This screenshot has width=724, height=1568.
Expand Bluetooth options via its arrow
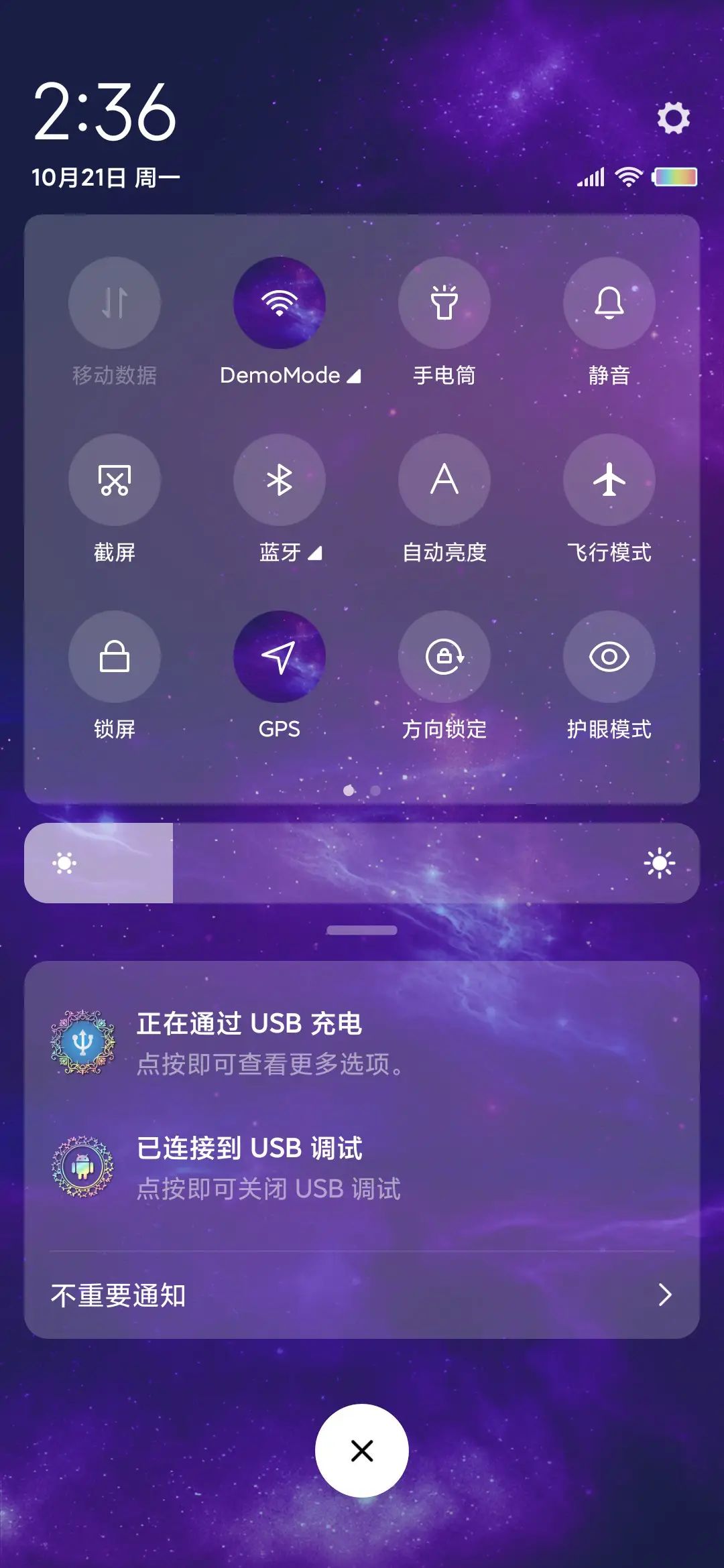314,553
